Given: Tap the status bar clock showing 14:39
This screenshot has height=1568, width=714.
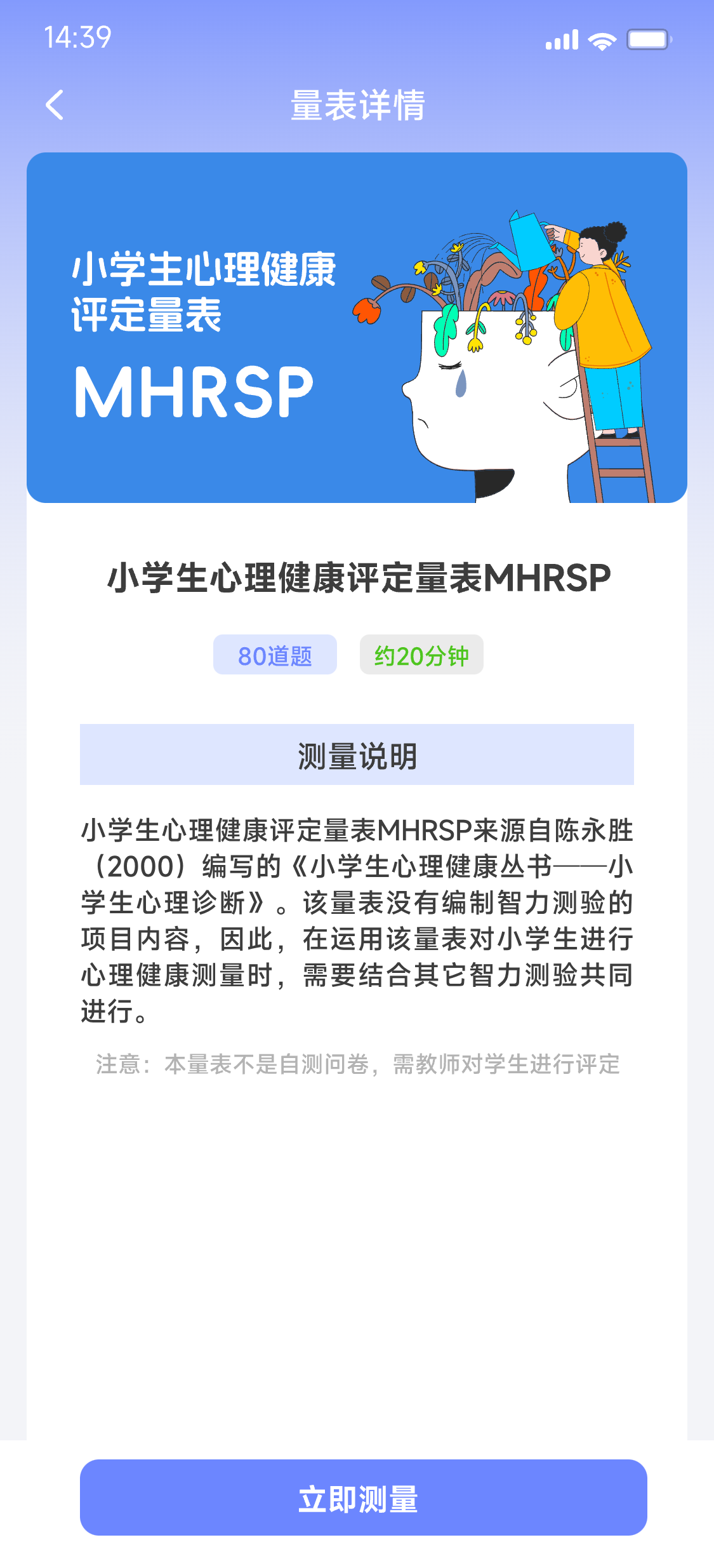Looking at the screenshot, I should point(78,38).
